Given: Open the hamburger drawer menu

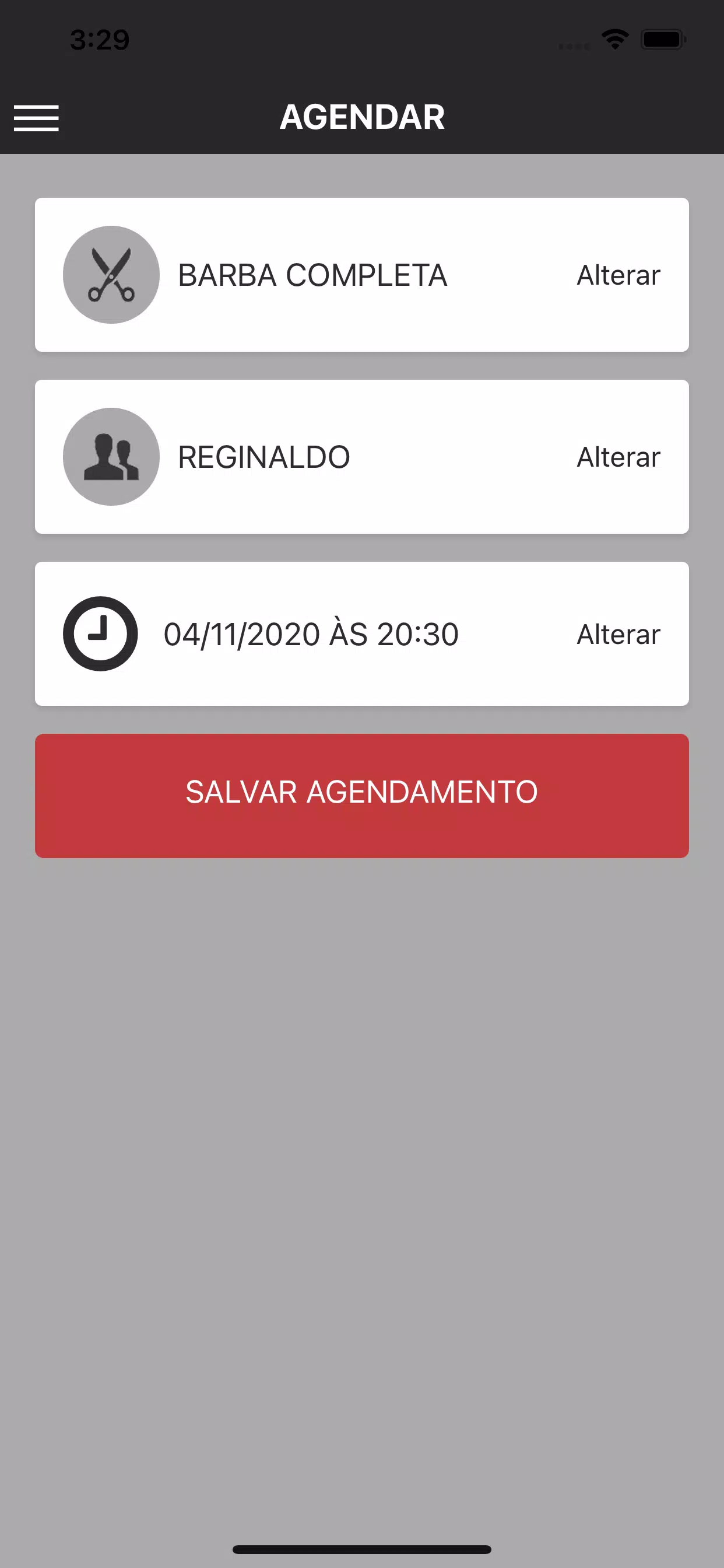Looking at the screenshot, I should (x=37, y=117).
